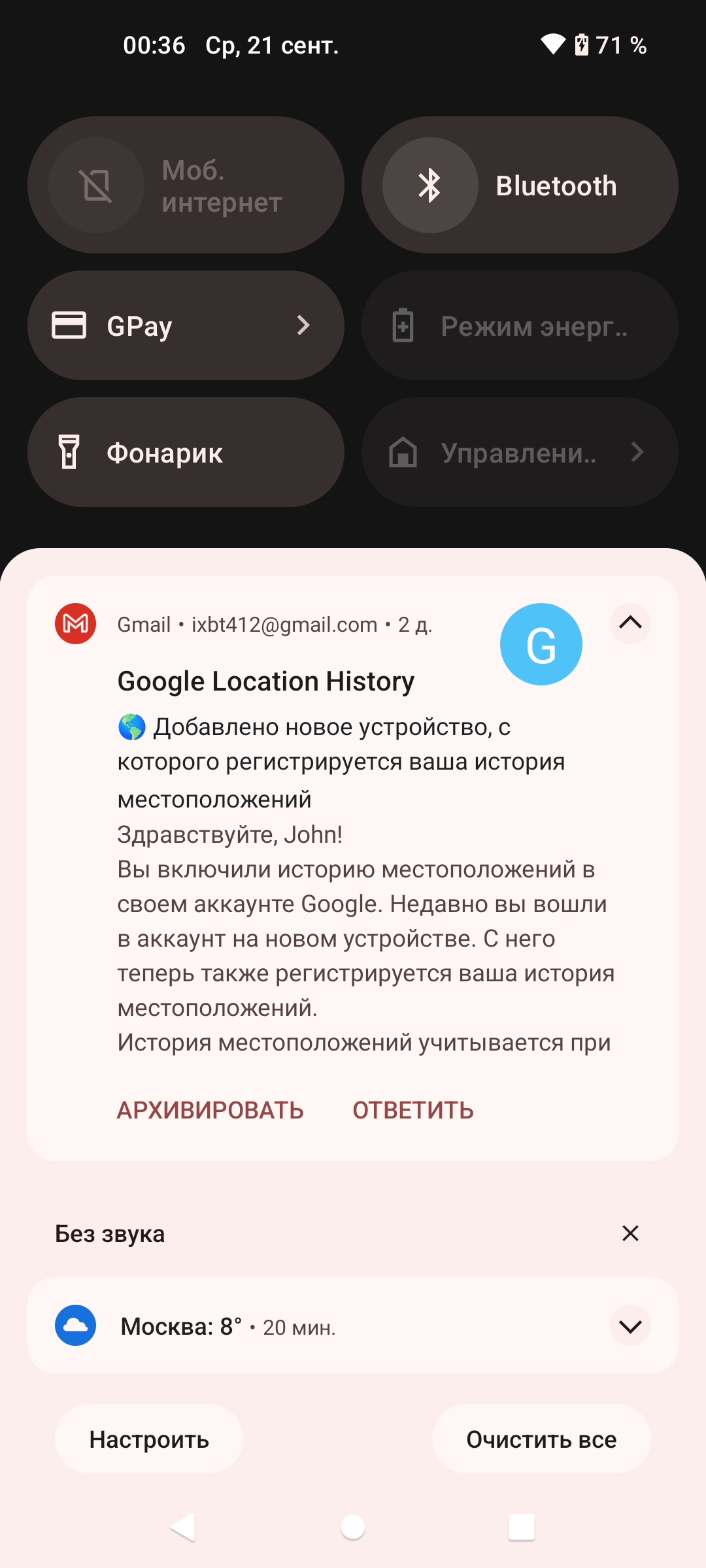Open the GPay tile

point(186,325)
